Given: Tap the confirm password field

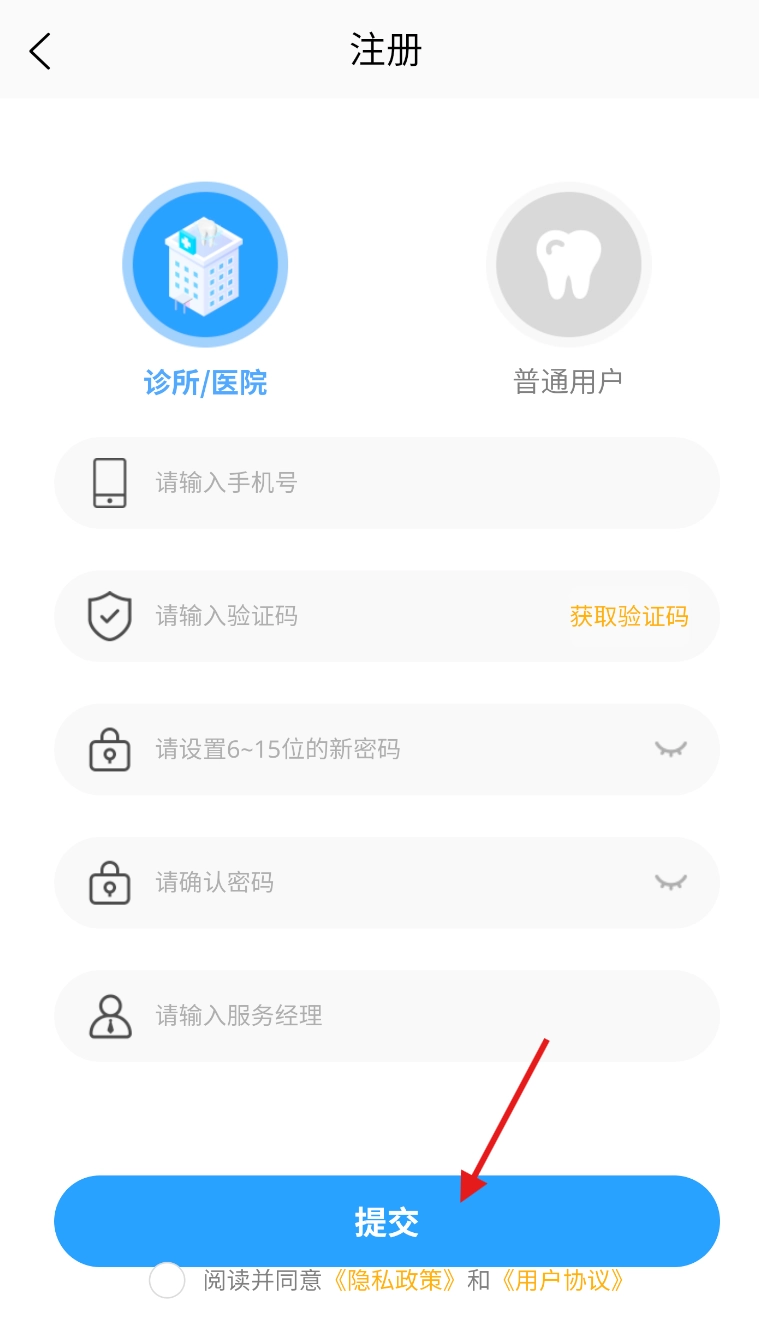Looking at the screenshot, I should 380,882.
